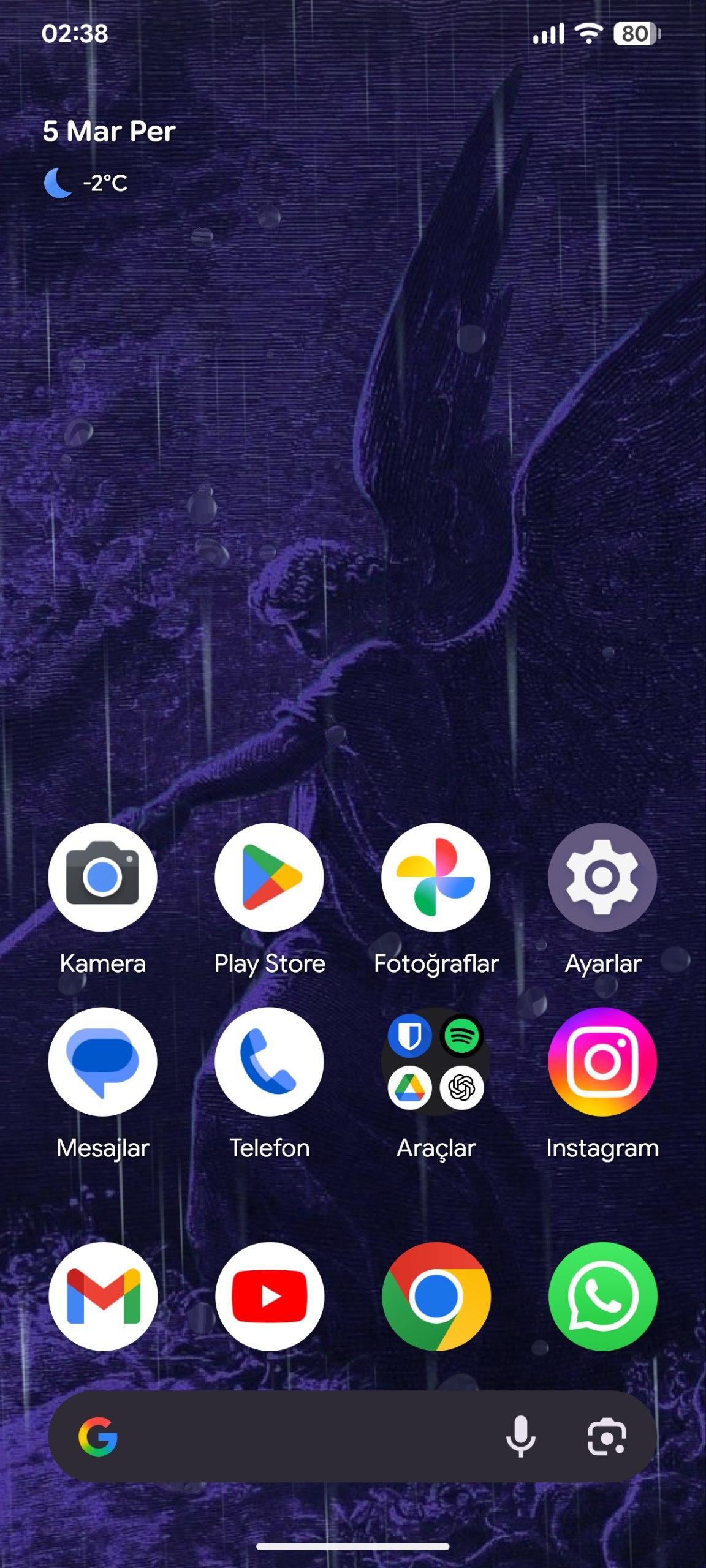Launch YouTube from the dock
706x1568 pixels.
pyautogui.click(x=270, y=1297)
